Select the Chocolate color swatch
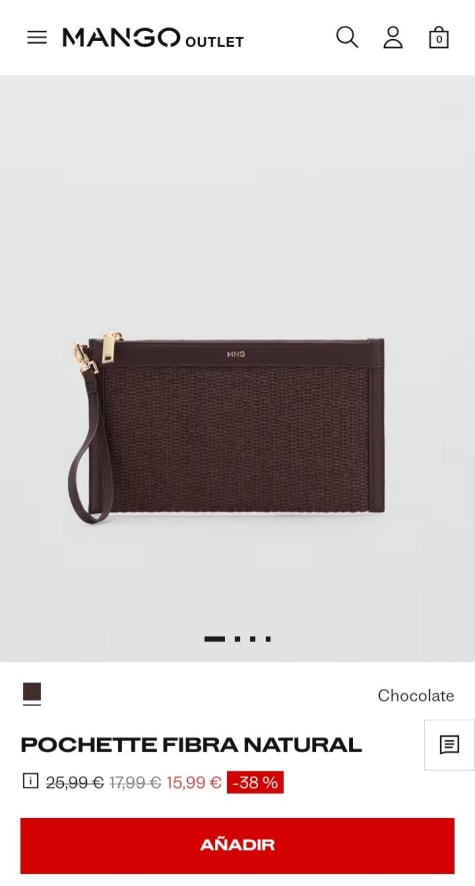The width and height of the screenshot is (475, 886). 32,692
